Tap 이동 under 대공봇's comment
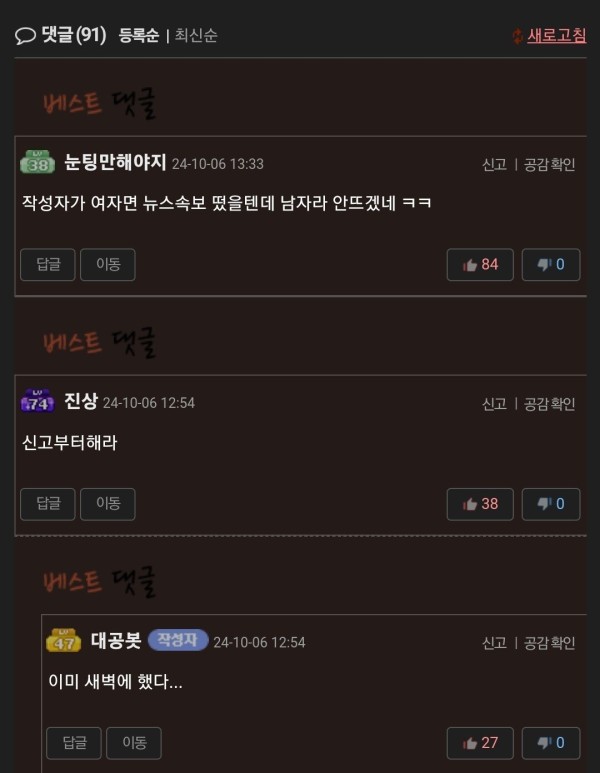The height and width of the screenshot is (773, 600). [x=134, y=743]
